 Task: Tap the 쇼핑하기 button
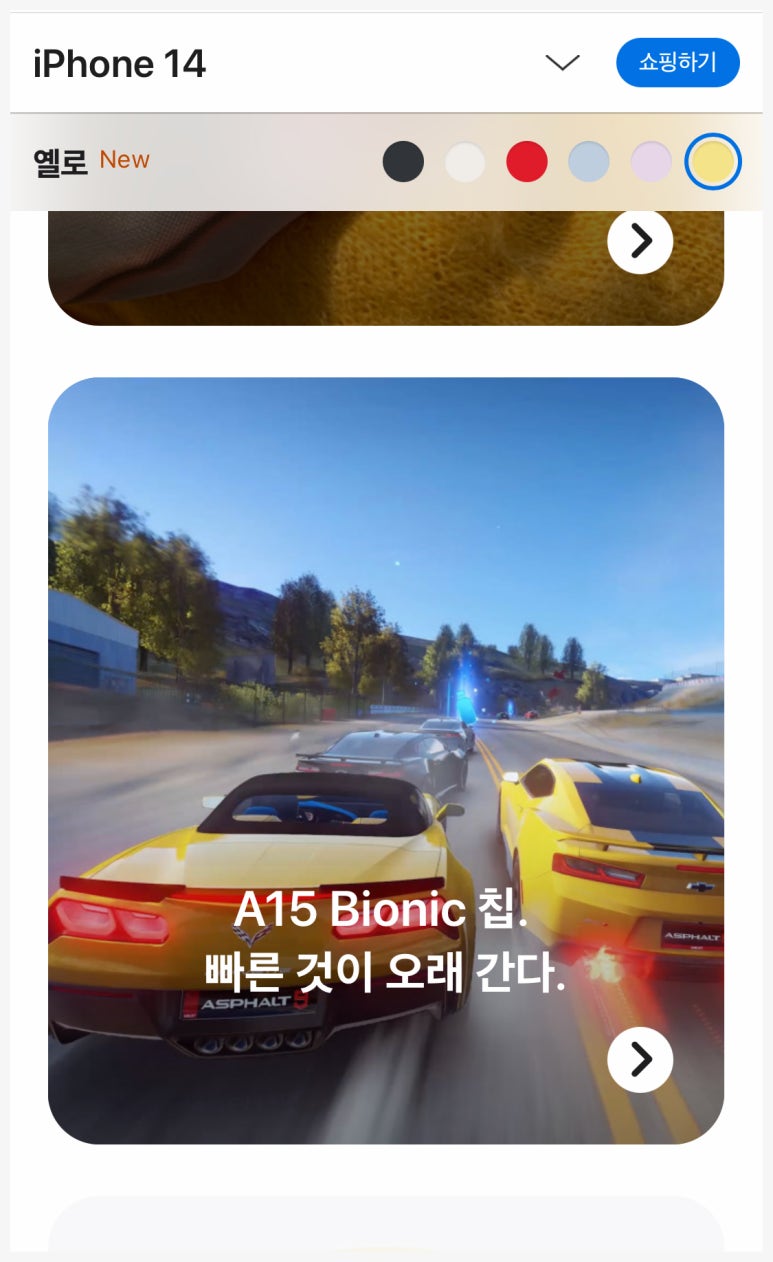[x=678, y=63]
